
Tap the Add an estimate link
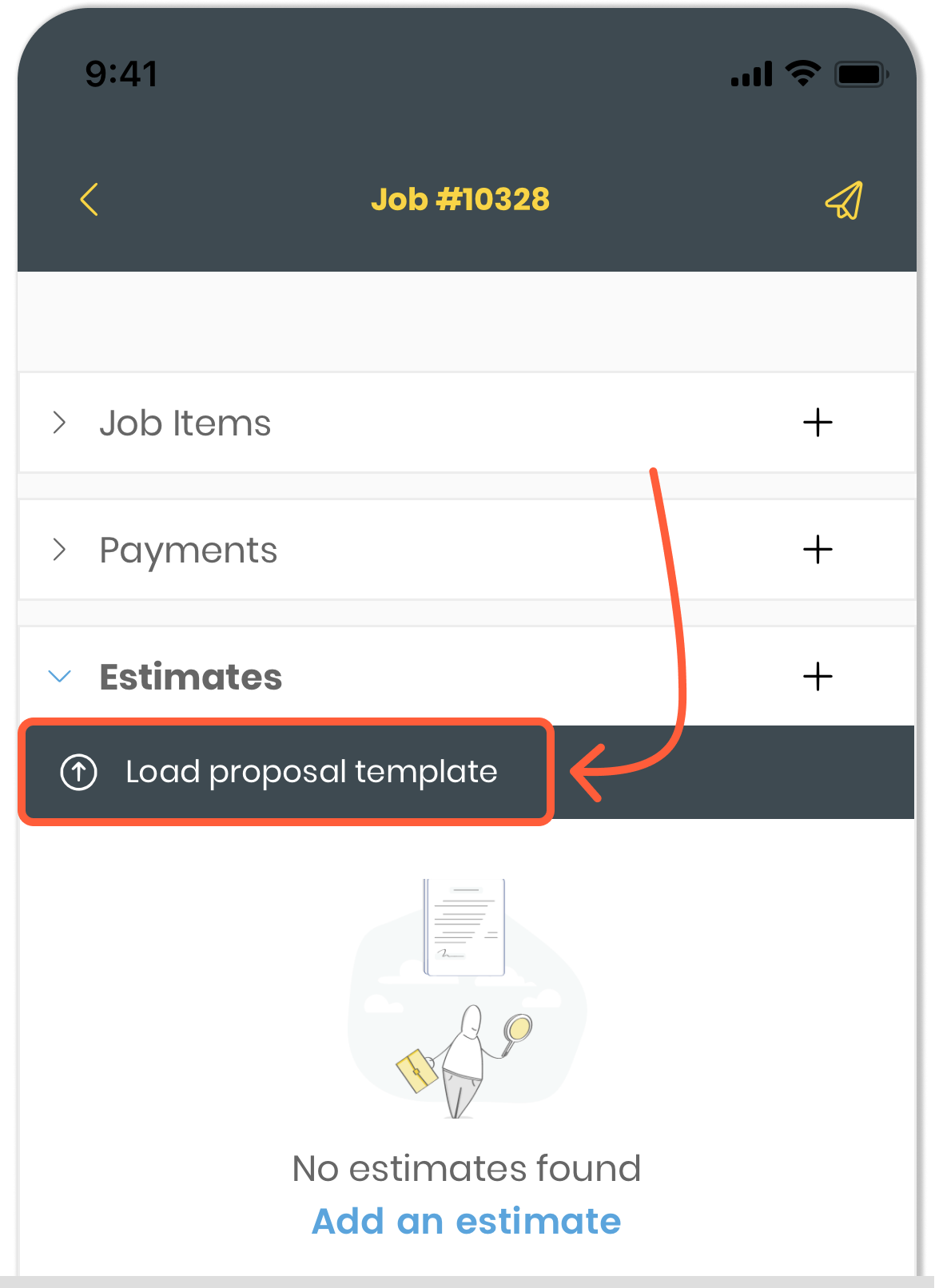466,1221
